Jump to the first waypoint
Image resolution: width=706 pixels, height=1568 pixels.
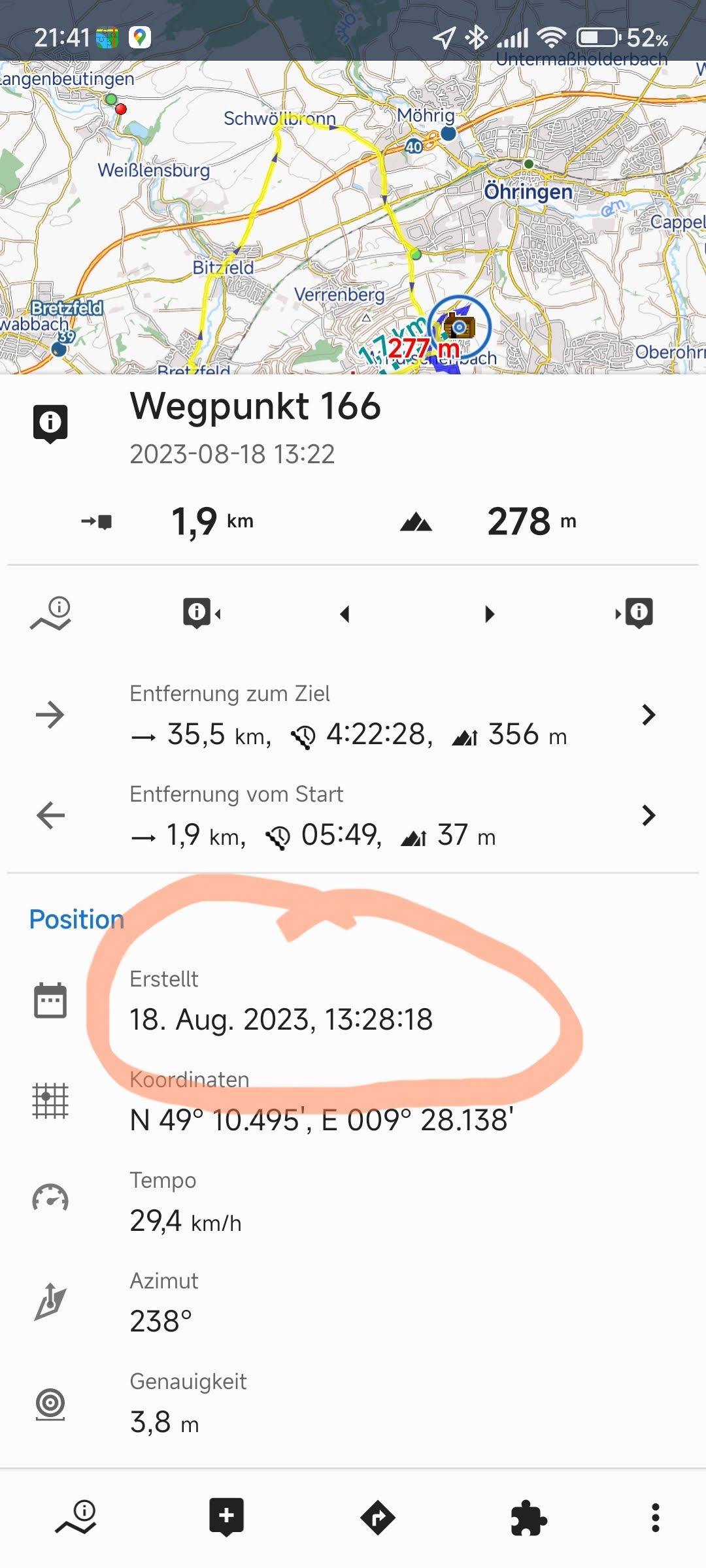[x=201, y=613]
